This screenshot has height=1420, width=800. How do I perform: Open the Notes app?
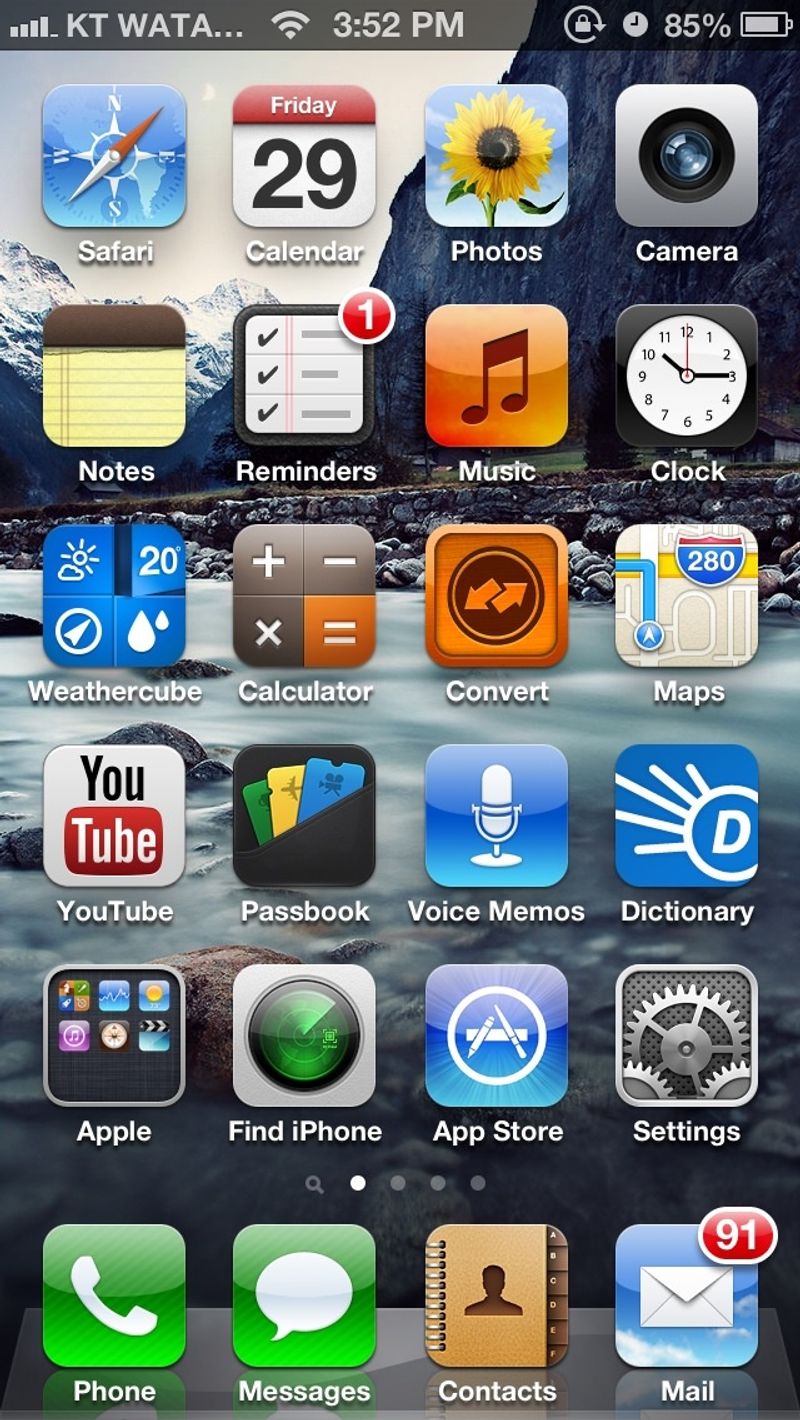114,376
